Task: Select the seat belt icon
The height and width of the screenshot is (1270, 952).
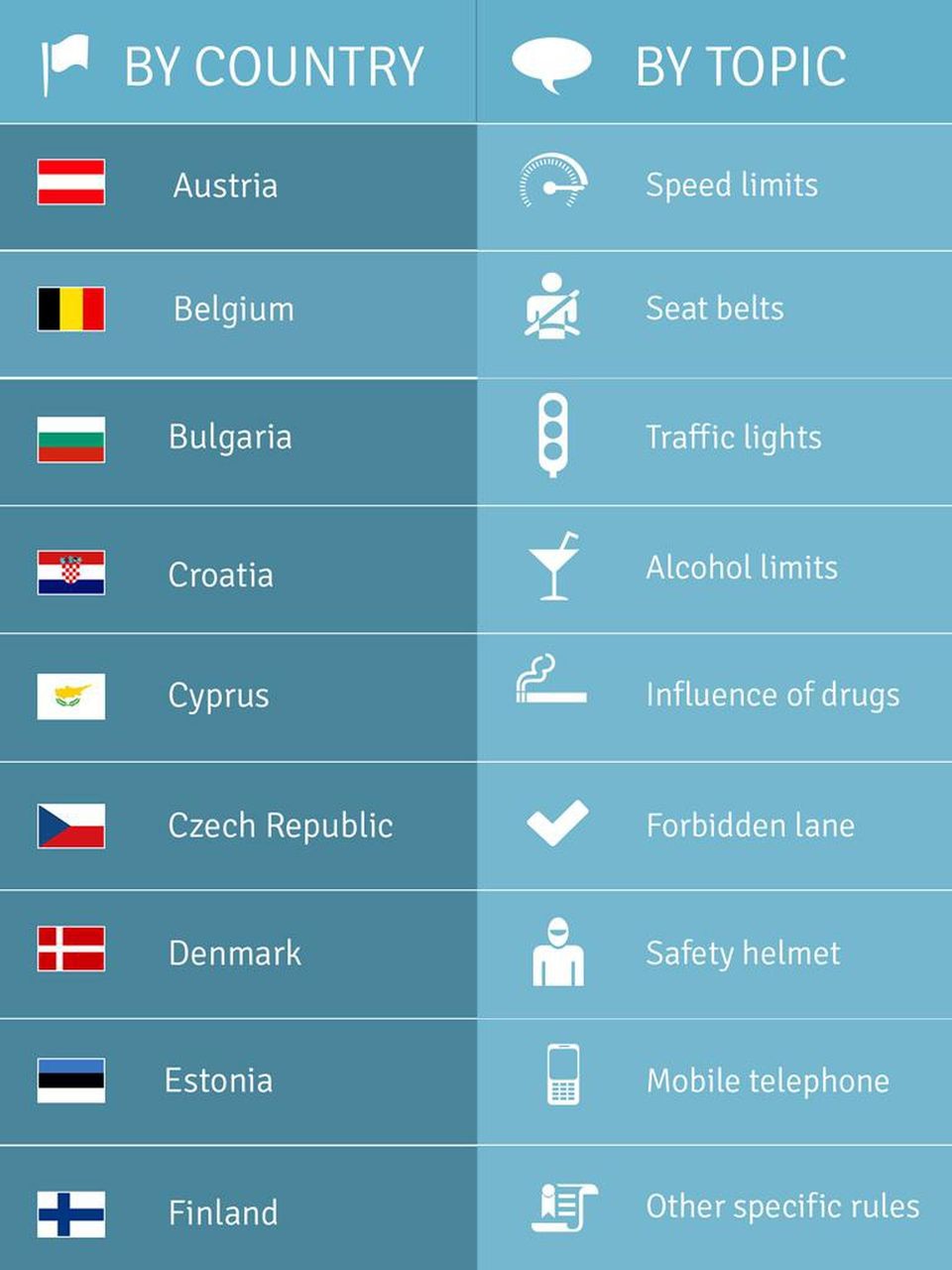Action: pos(555,309)
